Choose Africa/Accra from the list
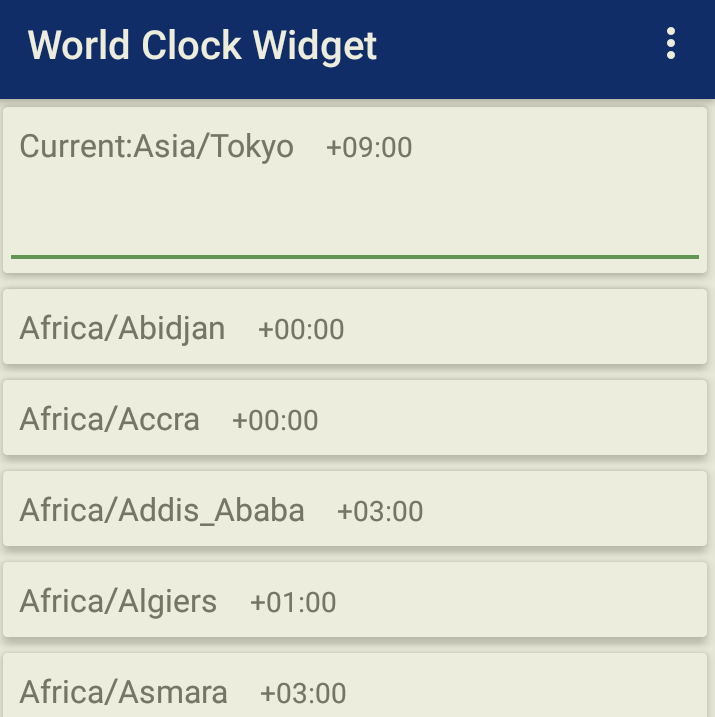The image size is (715, 717). [x=355, y=418]
